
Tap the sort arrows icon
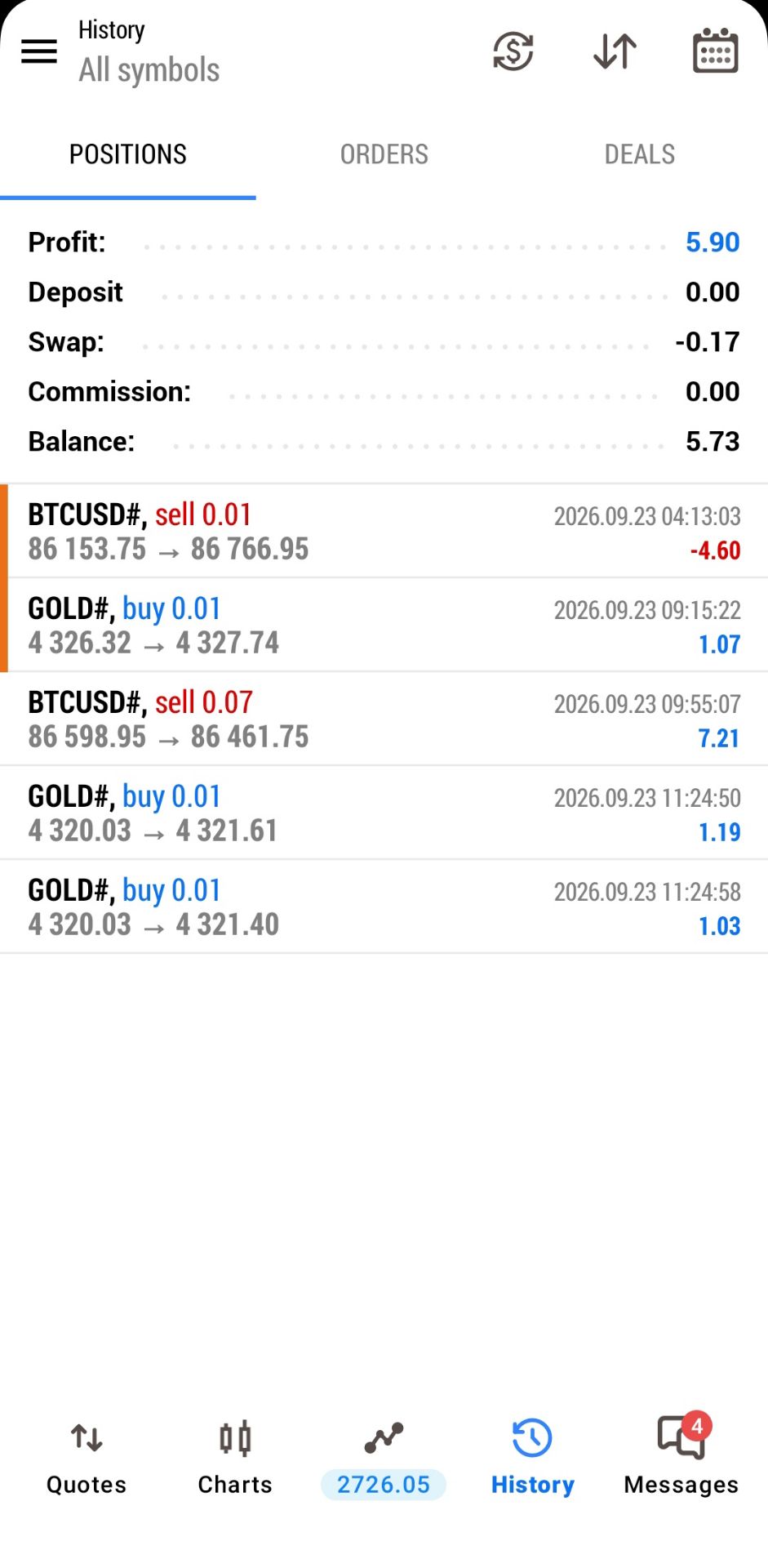click(615, 51)
